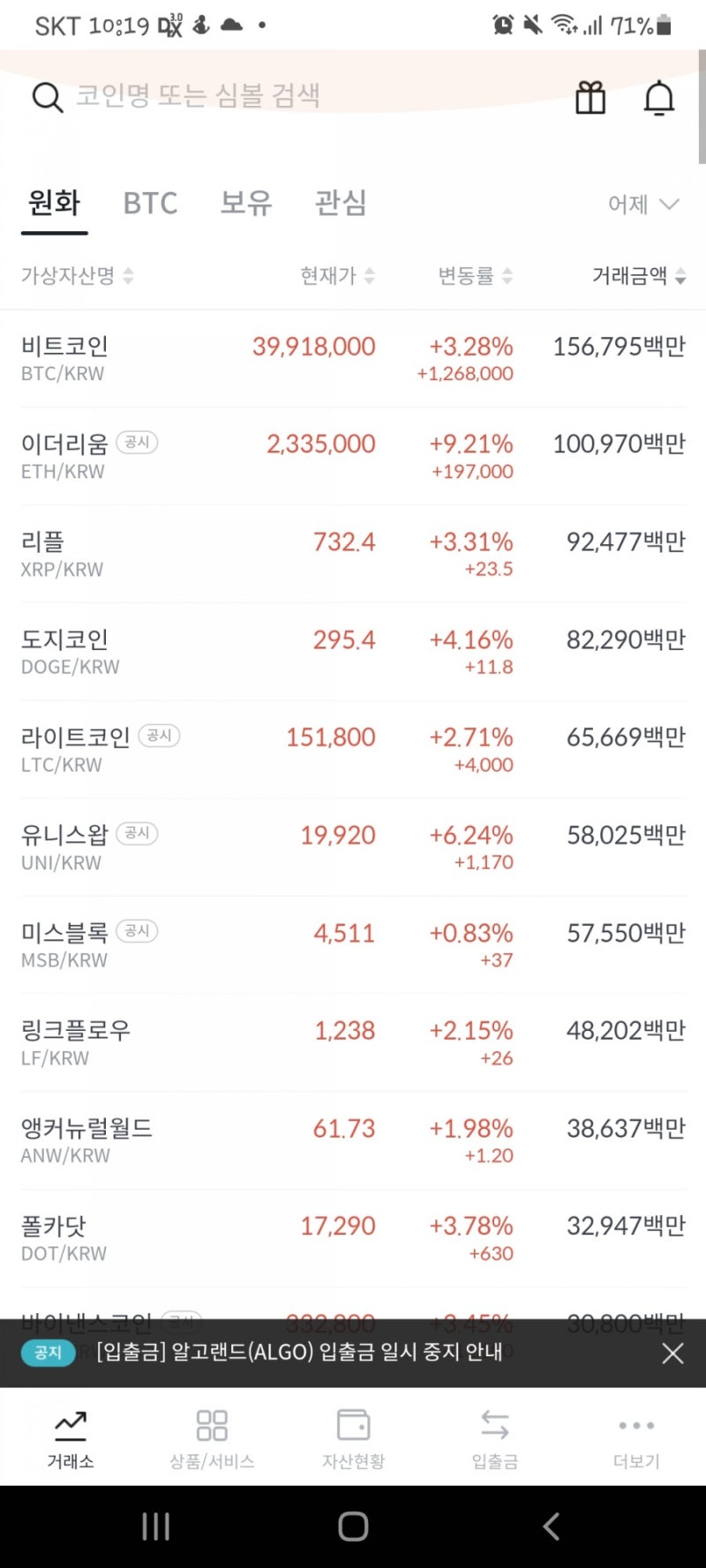The width and height of the screenshot is (706, 1568).
Task: Open the notification bell icon
Action: (x=659, y=99)
